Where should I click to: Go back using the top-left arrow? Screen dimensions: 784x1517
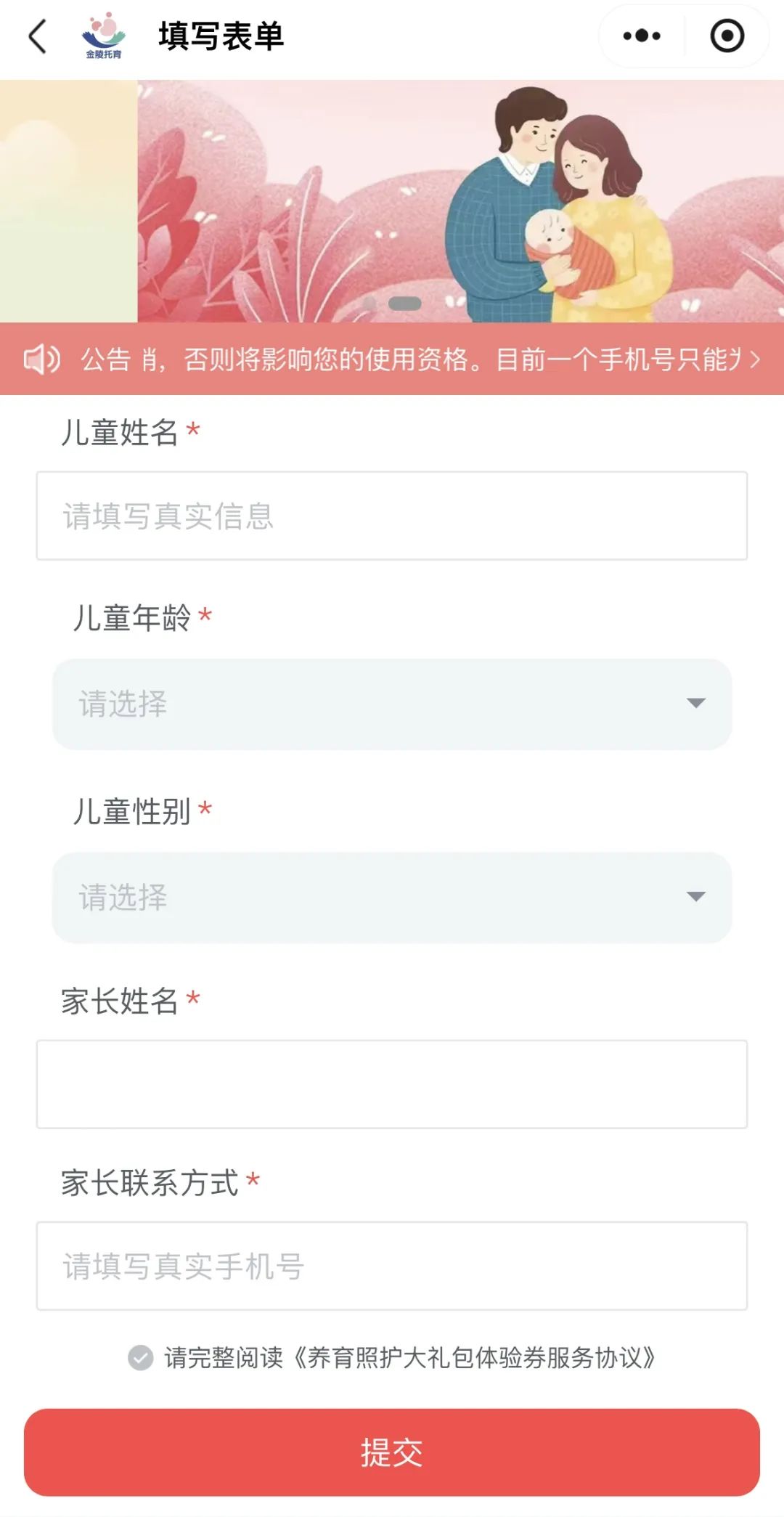38,36
